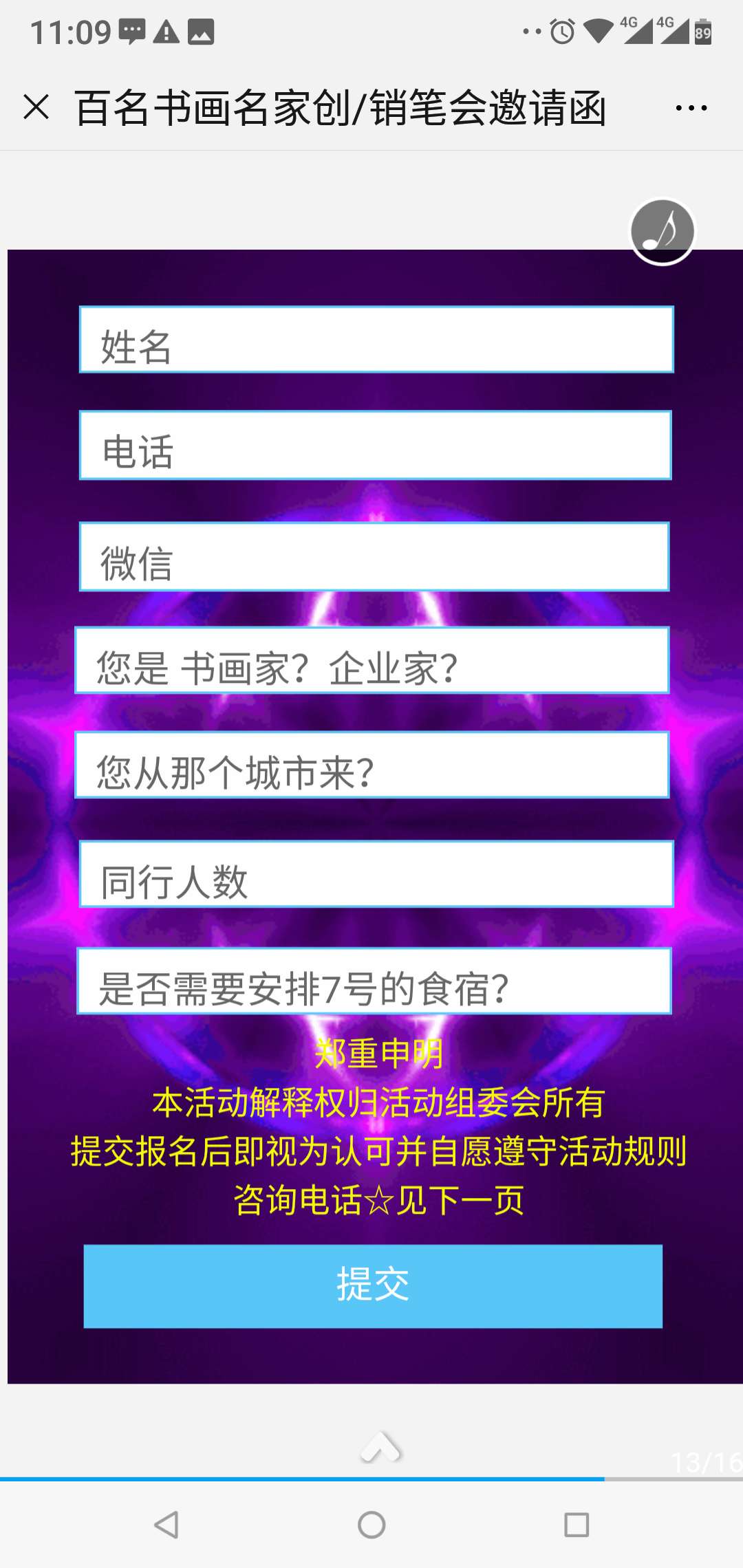Focus the 电话 phone field

pyautogui.click(x=376, y=445)
